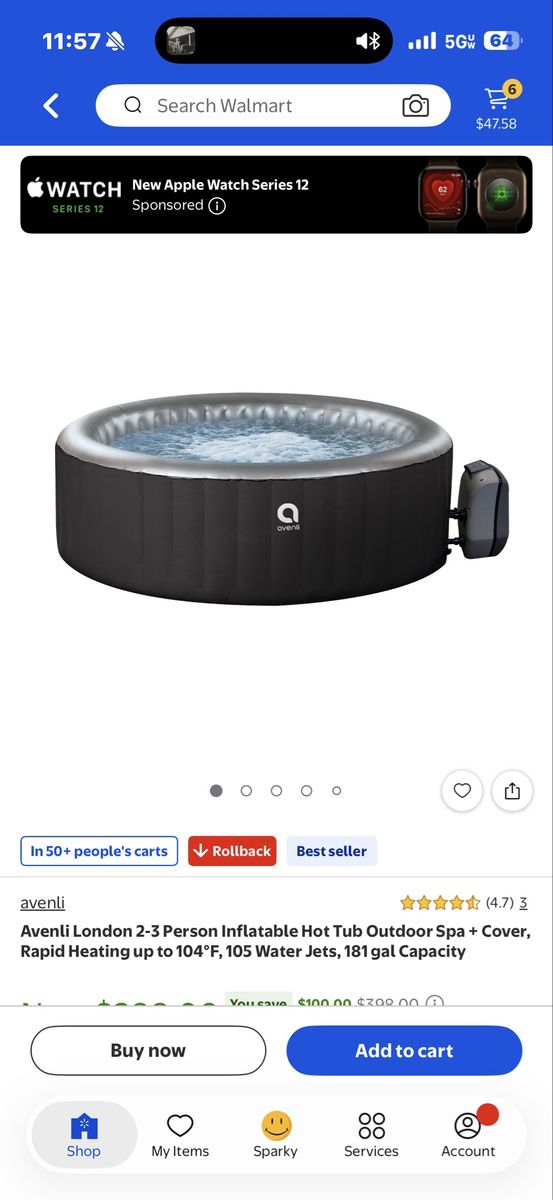Screen dimensions: 553x1200
Task: Add the hot tub to favorites
Action: [462, 791]
